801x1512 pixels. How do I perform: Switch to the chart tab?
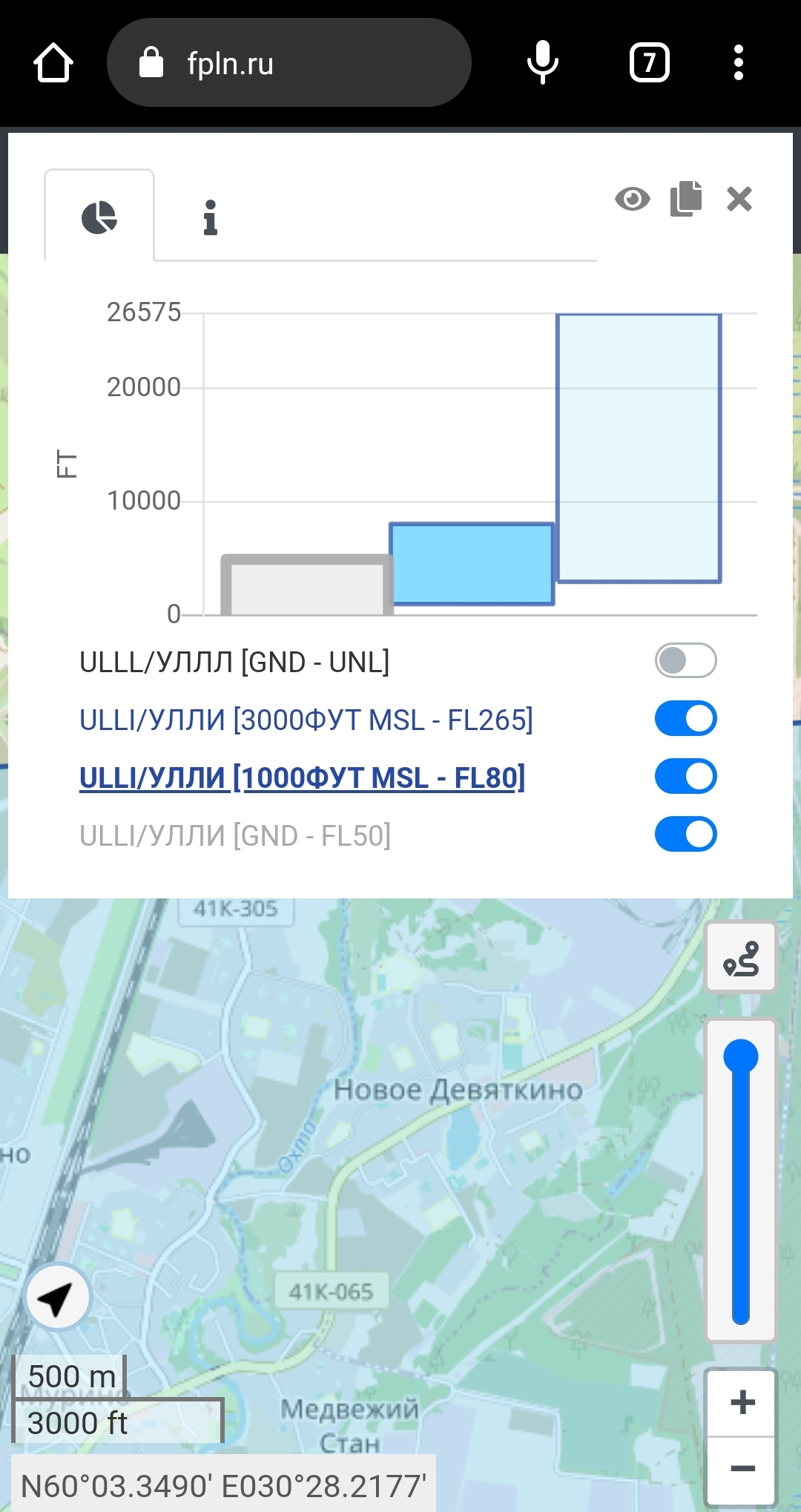[99, 217]
